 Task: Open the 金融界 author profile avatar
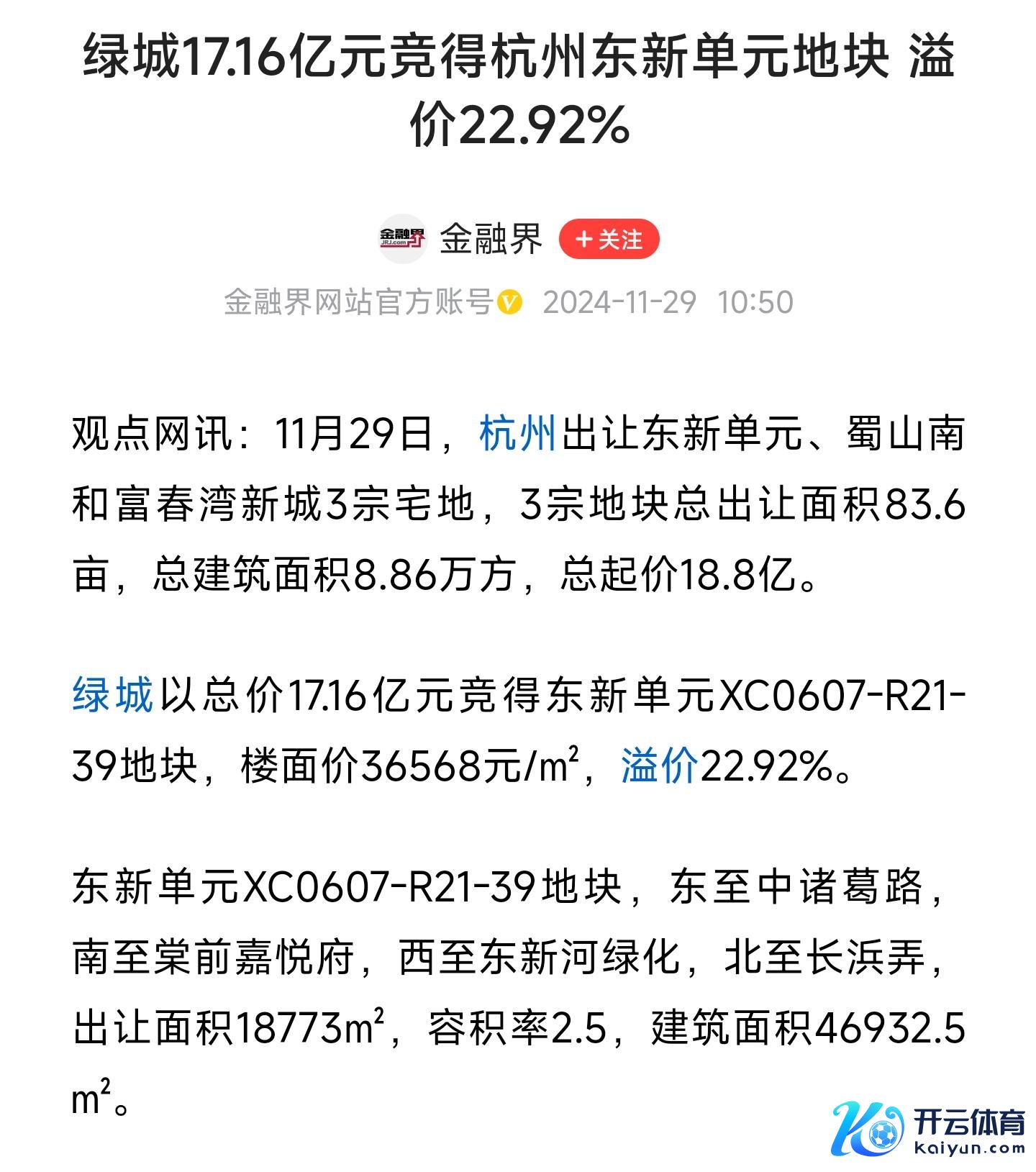click(x=403, y=239)
